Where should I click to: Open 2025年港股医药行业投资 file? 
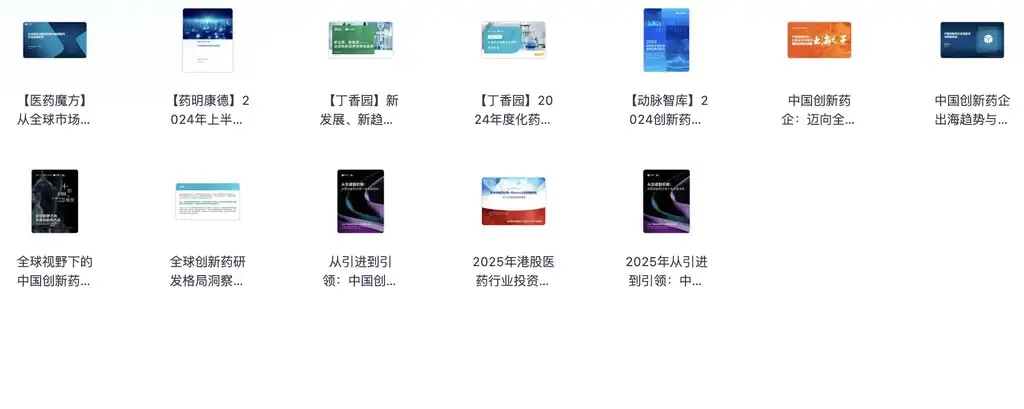[x=513, y=201]
